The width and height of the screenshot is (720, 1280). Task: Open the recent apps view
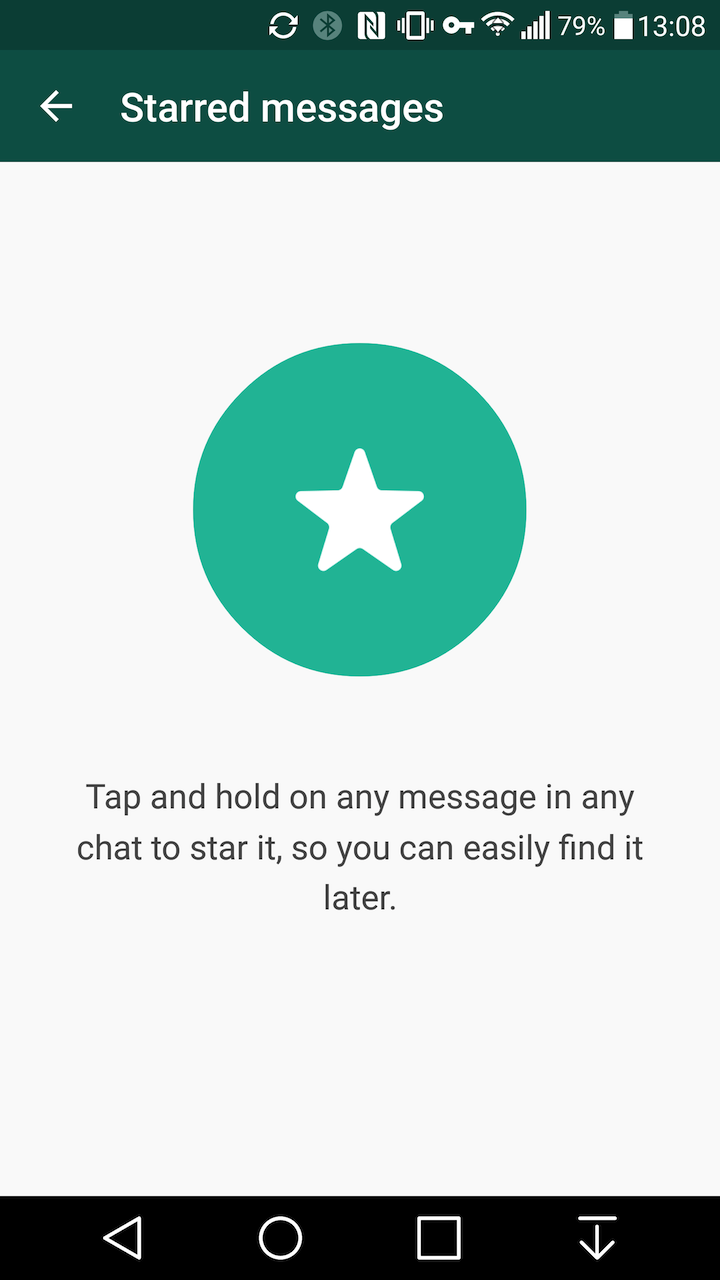(x=438, y=1237)
